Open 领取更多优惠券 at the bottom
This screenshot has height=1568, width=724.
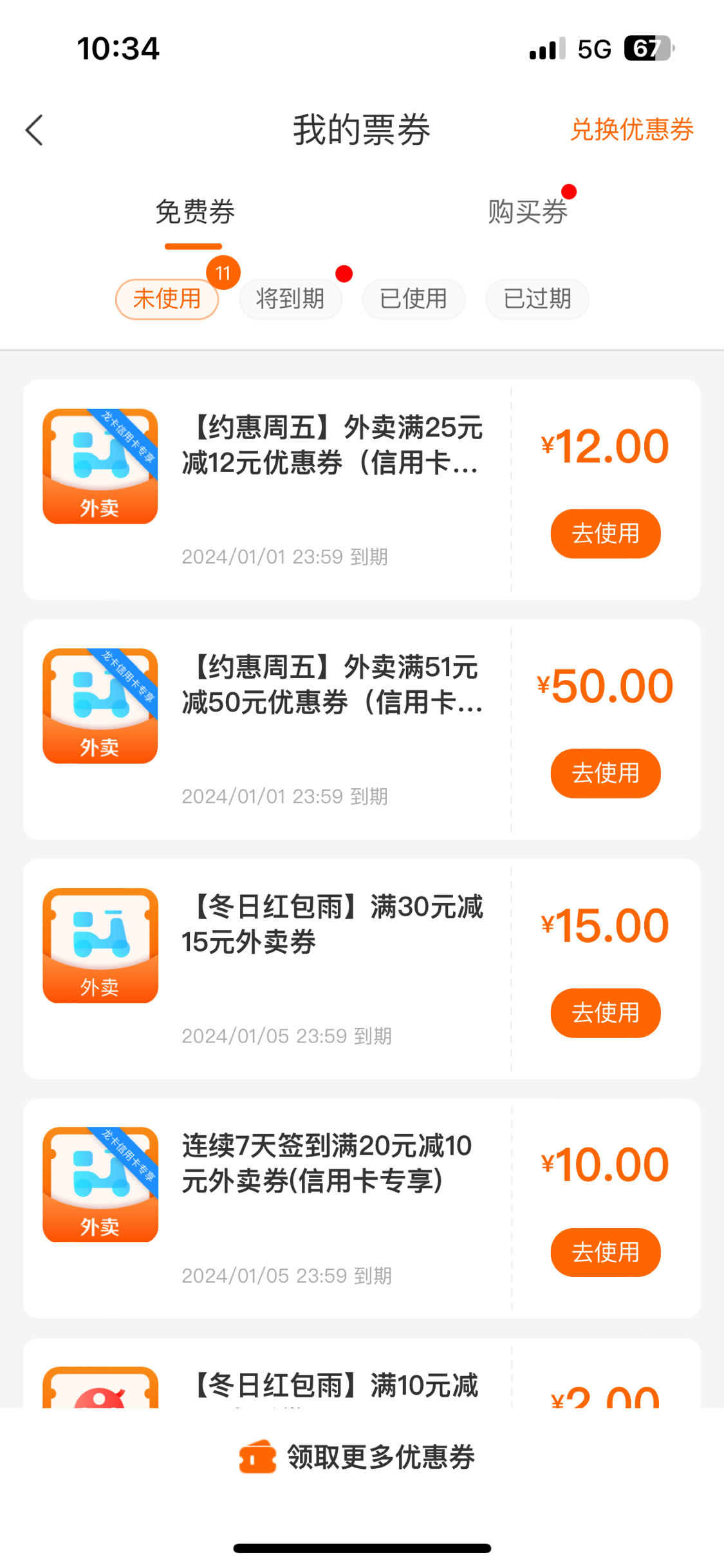[x=358, y=1457]
